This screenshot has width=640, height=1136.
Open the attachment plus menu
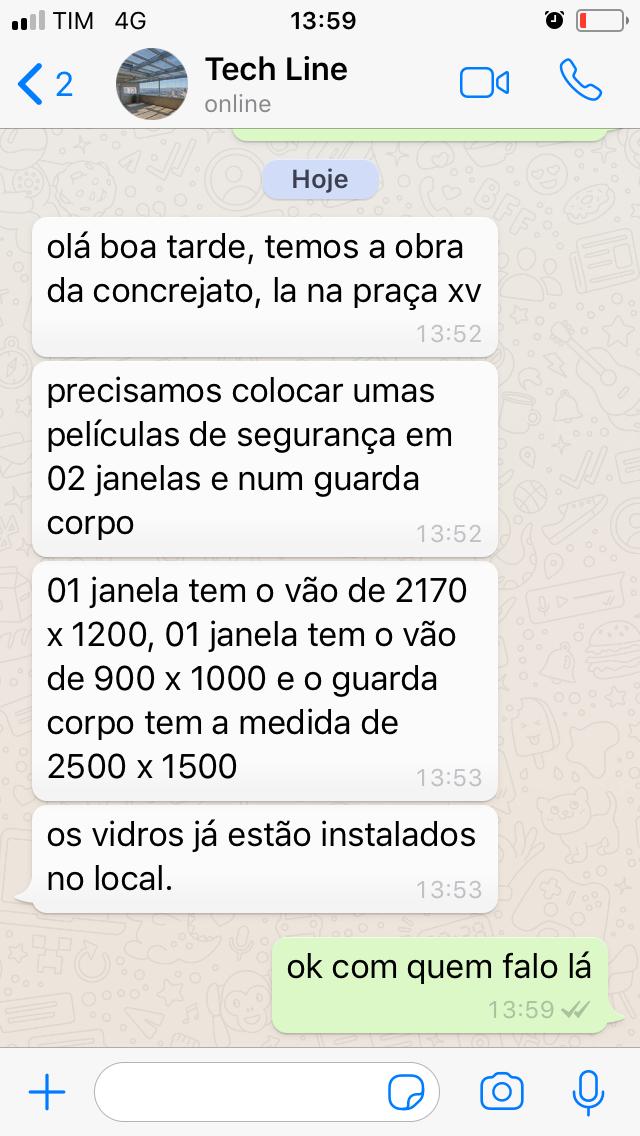(x=46, y=1092)
